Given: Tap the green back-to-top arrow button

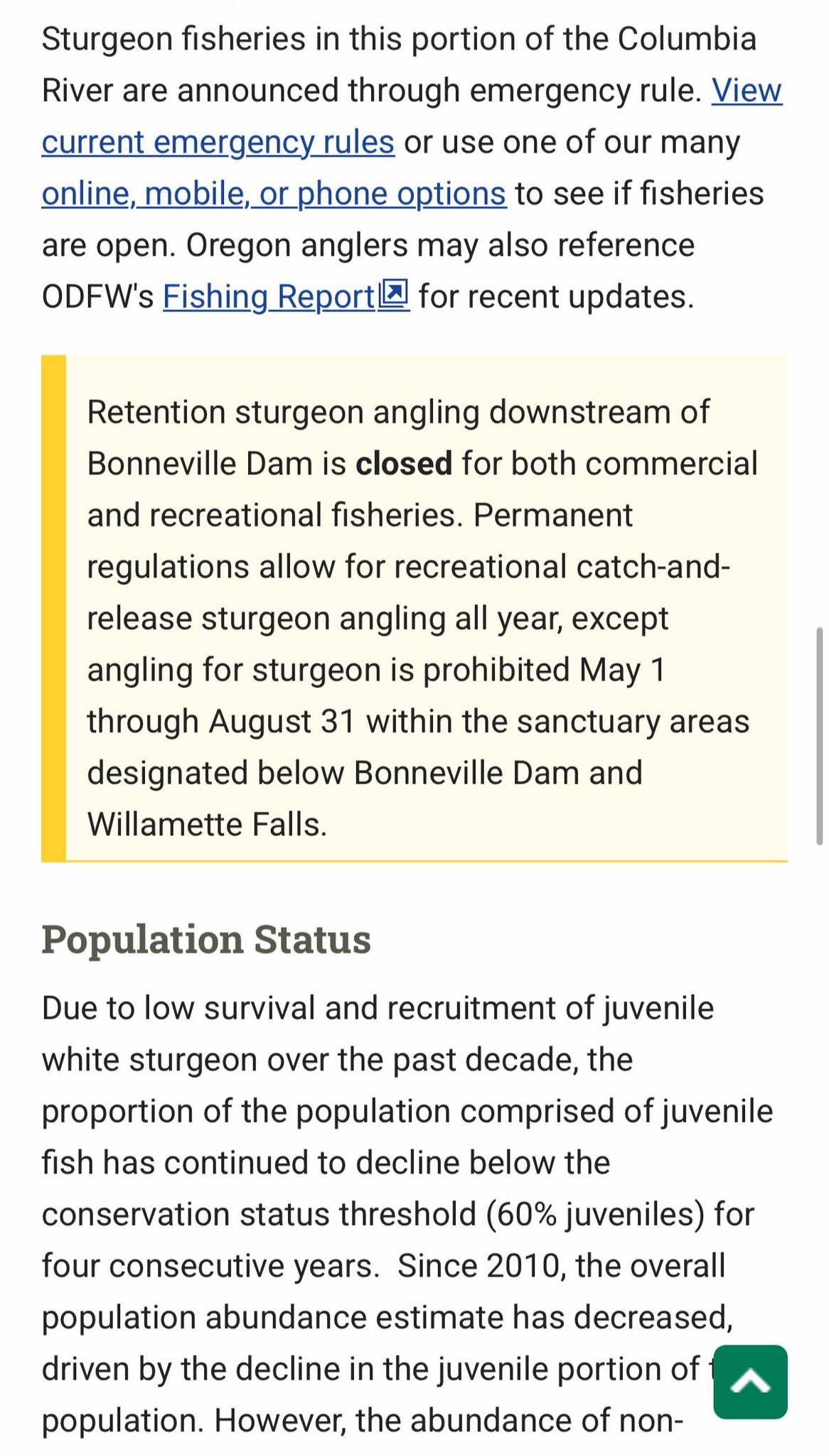Looking at the screenshot, I should (x=750, y=1381).
